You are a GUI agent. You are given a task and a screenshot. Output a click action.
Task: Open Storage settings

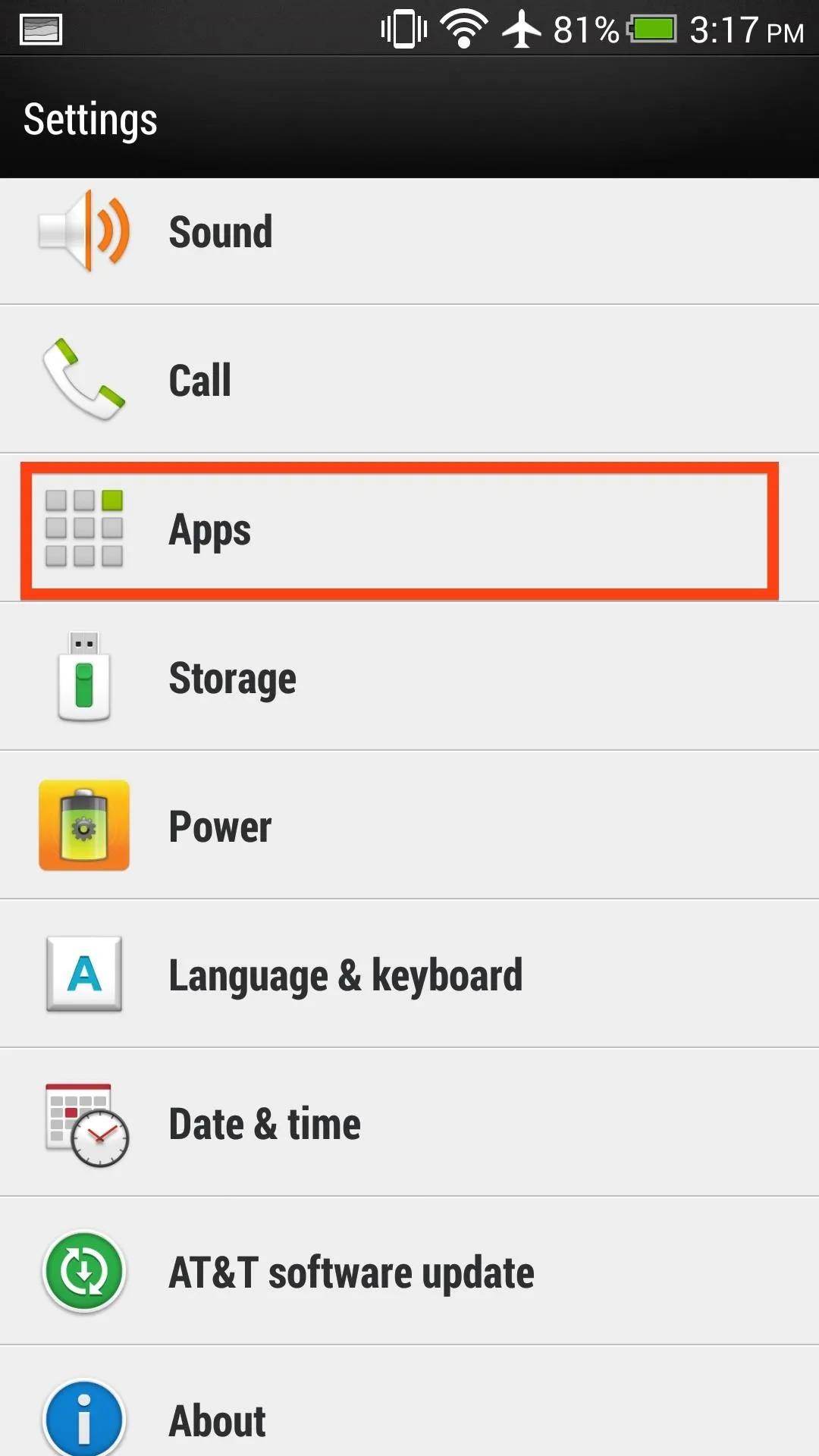[x=409, y=676]
